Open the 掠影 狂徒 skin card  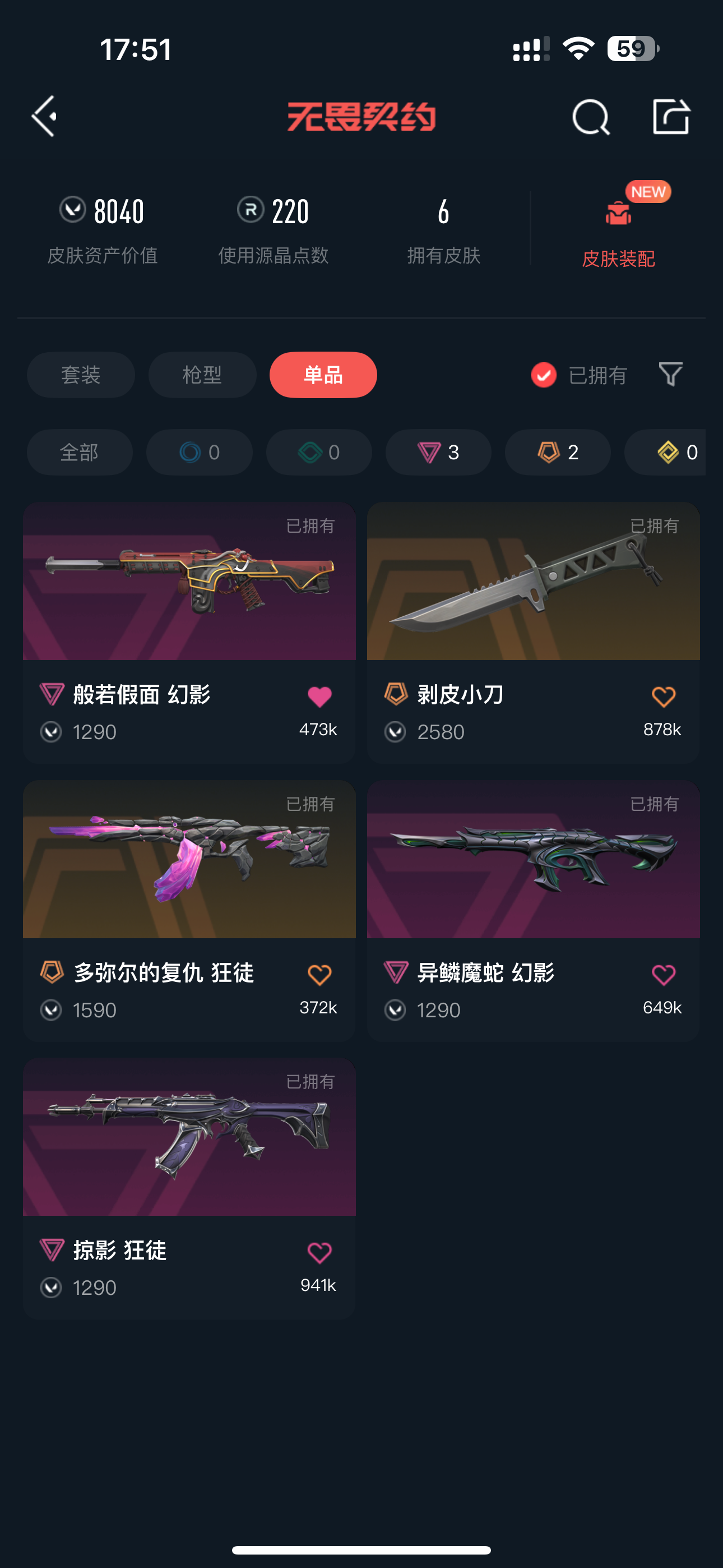pos(189,1137)
